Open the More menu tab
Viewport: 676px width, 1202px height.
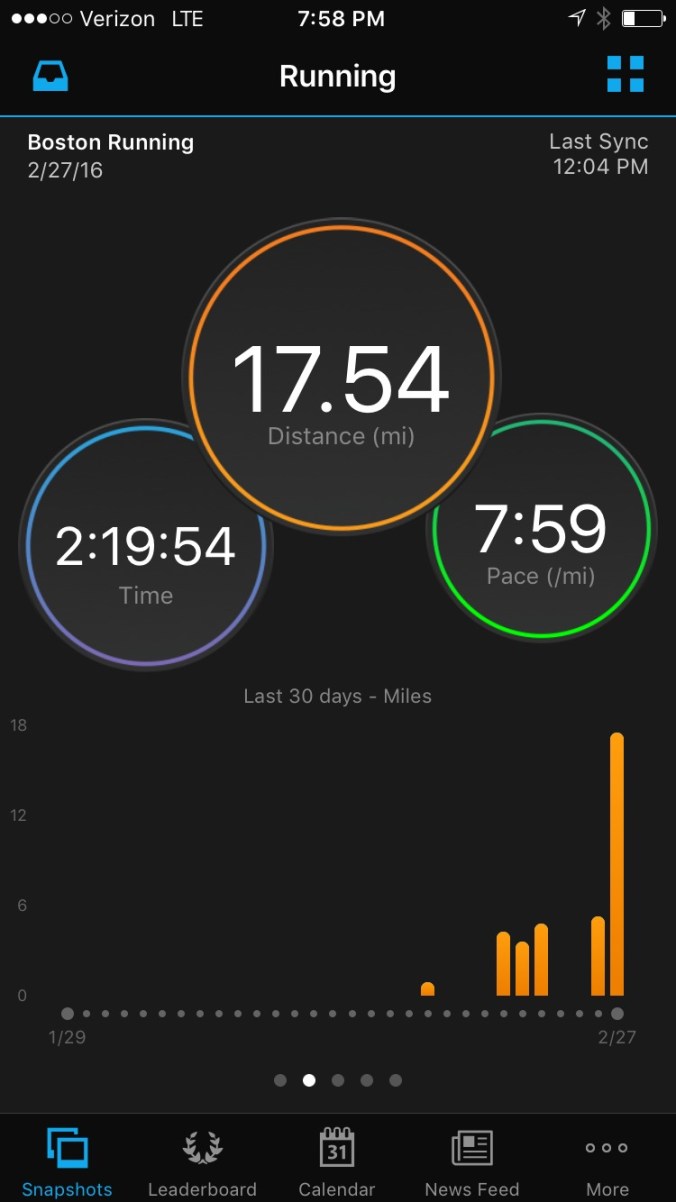(x=607, y=1162)
